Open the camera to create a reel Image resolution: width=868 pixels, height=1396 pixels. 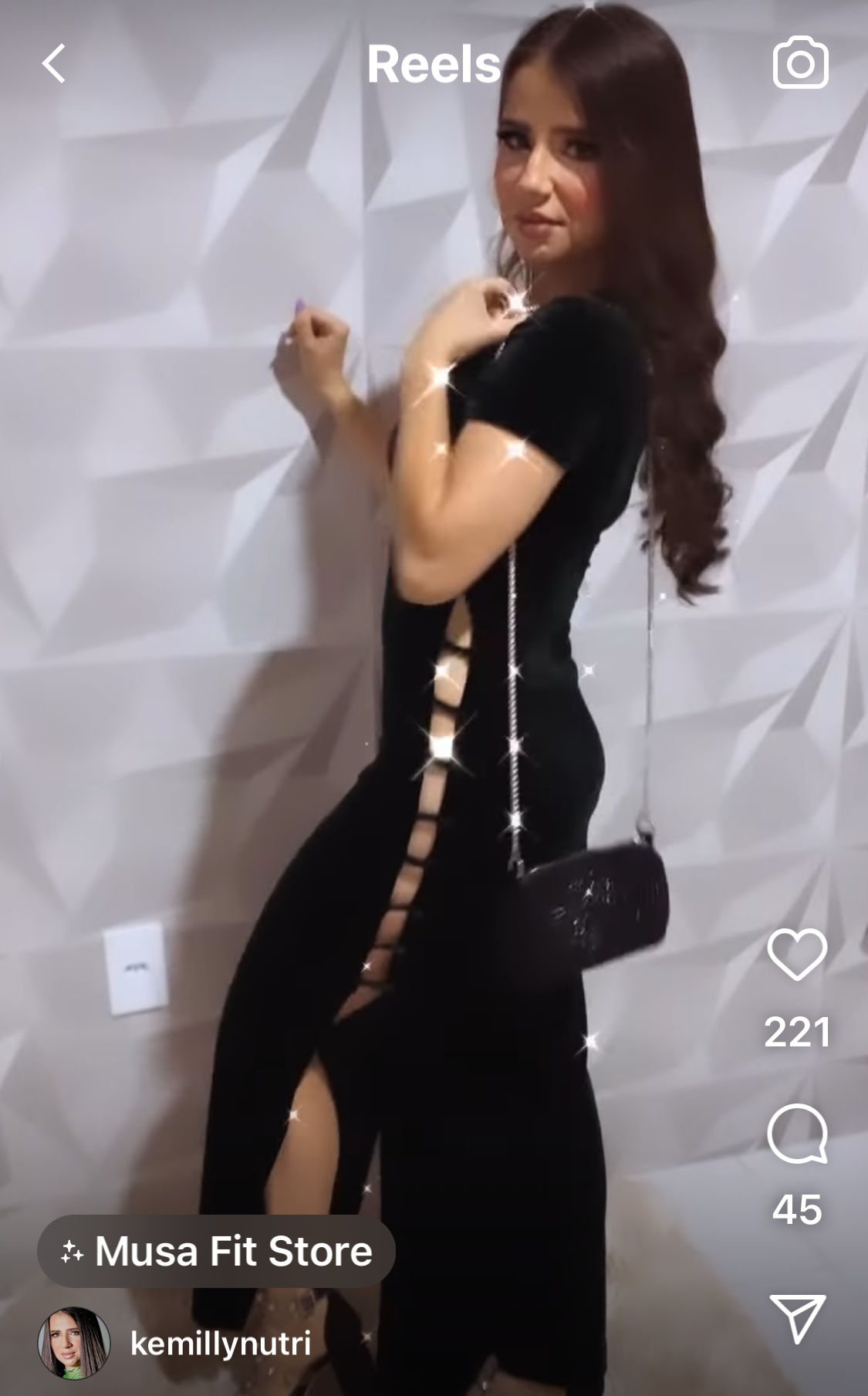point(800,64)
